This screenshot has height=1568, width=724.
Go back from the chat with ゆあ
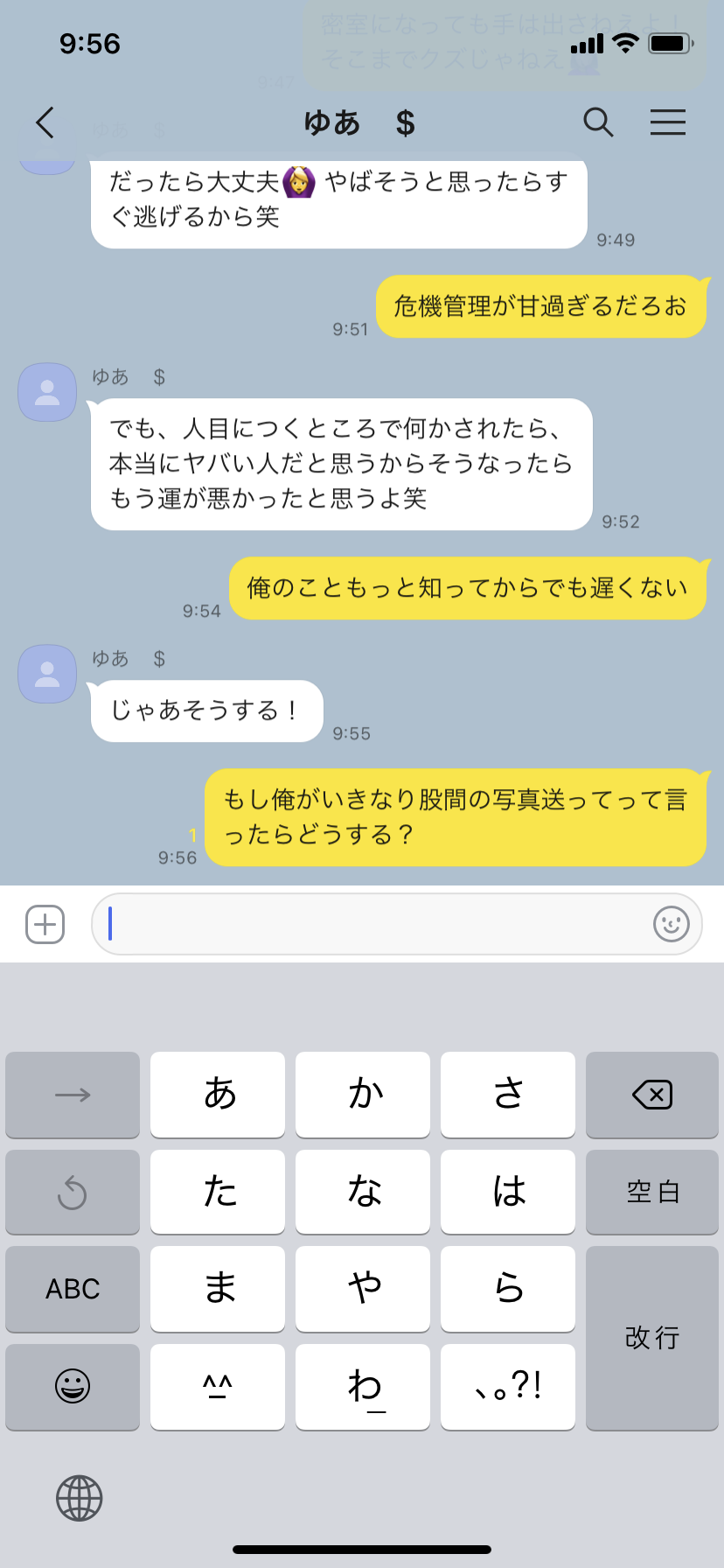click(45, 122)
